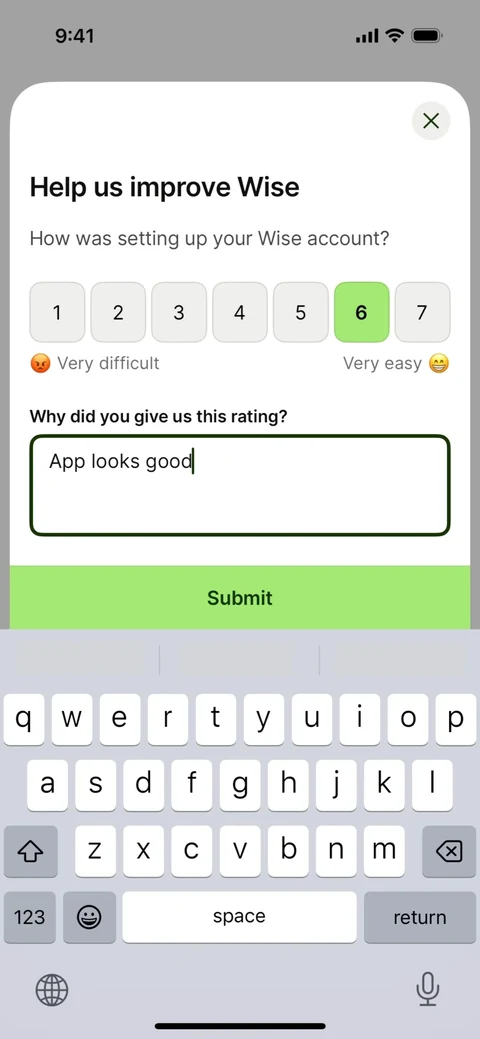Pick rating 3
This screenshot has width=480, height=1039.
[x=179, y=312]
